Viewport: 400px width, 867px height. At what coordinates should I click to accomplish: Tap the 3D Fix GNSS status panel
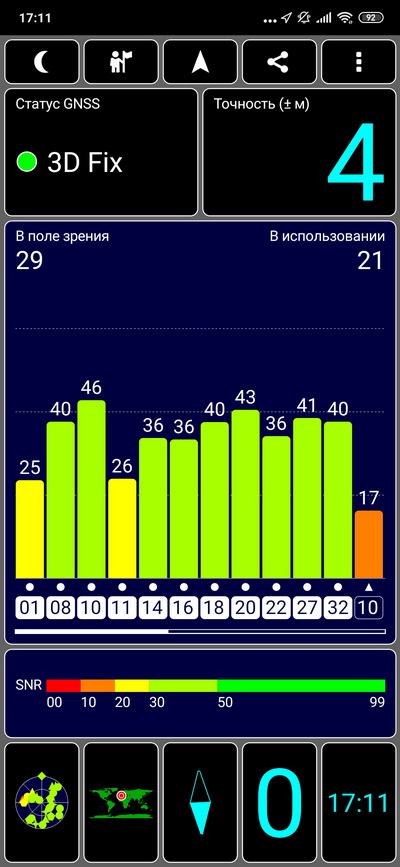click(101, 152)
